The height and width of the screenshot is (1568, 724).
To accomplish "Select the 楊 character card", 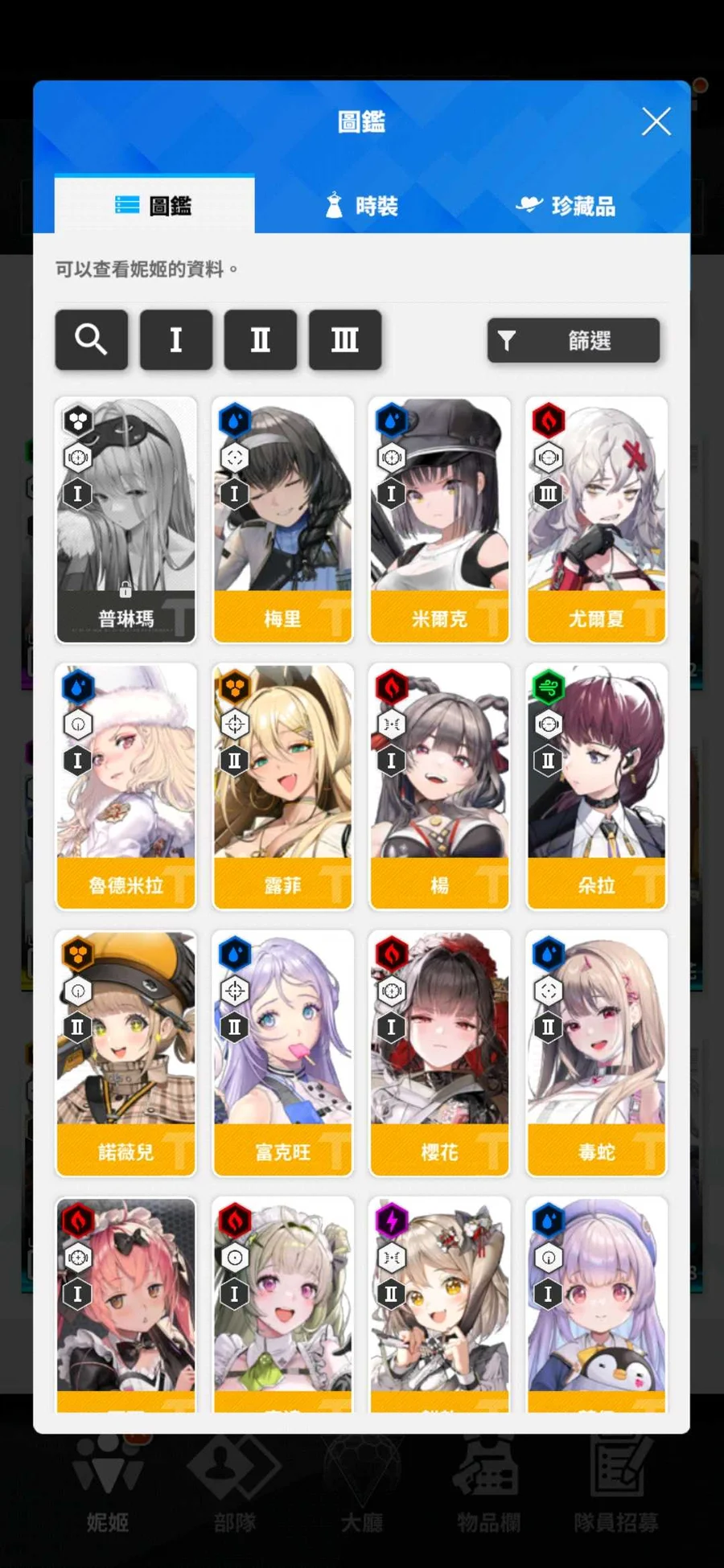I will coord(439,786).
